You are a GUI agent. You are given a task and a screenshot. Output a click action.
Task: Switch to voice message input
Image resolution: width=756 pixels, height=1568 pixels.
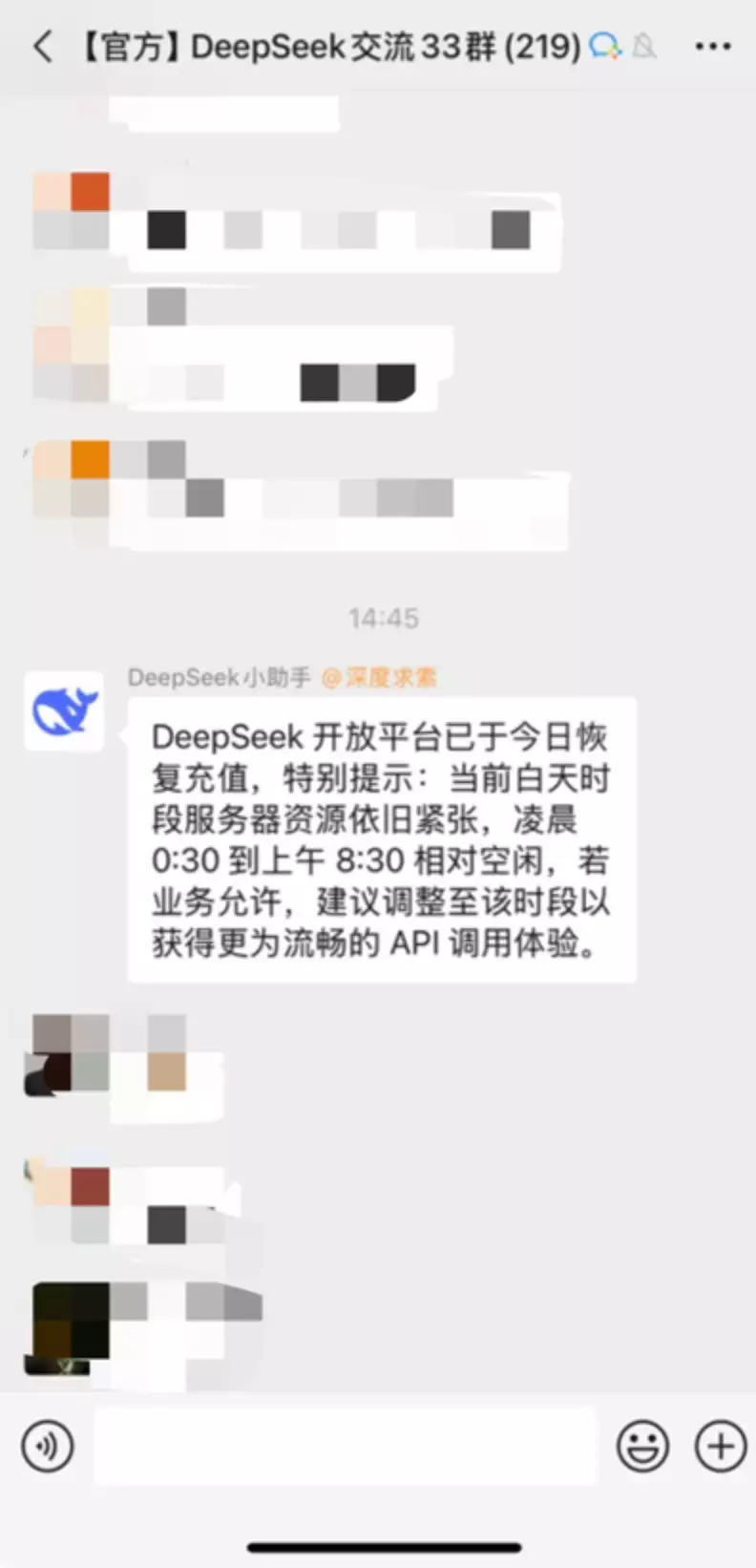click(48, 1446)
